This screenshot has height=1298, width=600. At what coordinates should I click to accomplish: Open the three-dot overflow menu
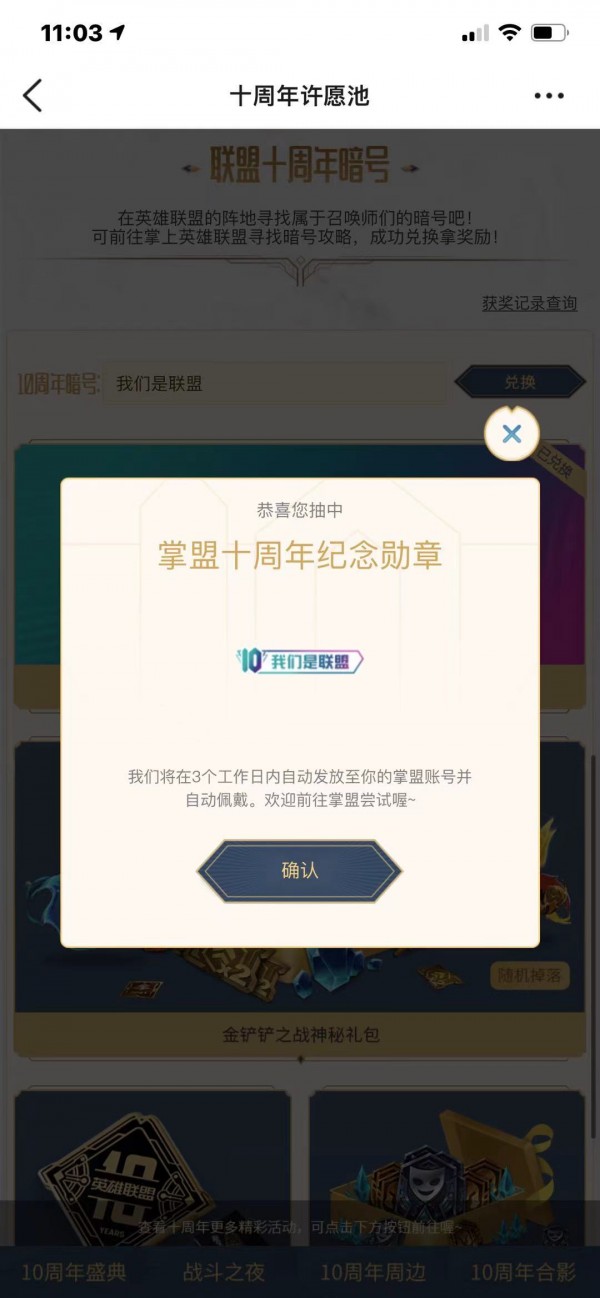pyautogui.click(x=549, y=96)
